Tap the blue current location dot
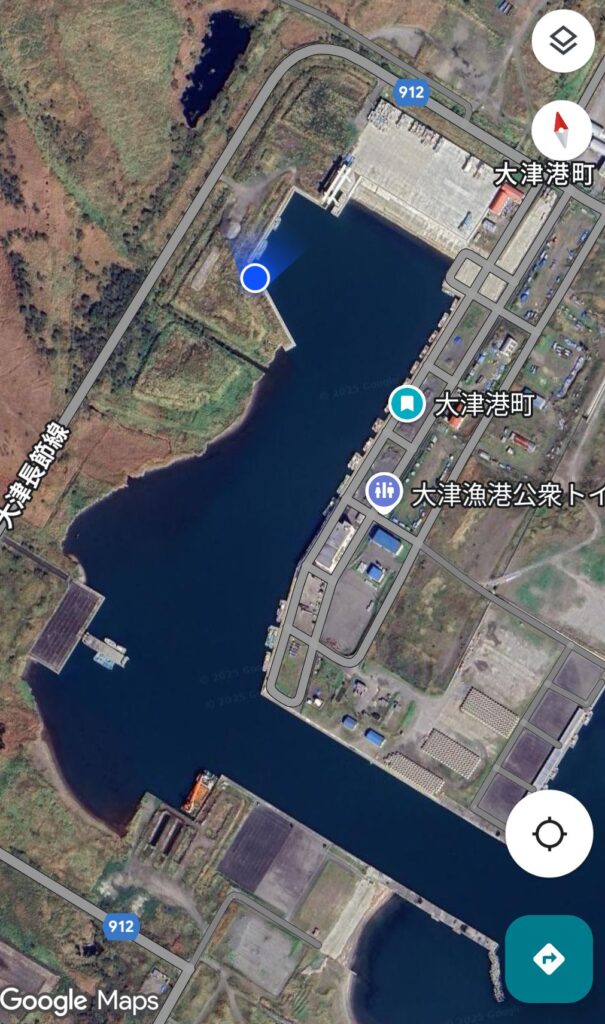This screenshot has width=605, height=1024. pyautogui.click(x=255, y=278)
